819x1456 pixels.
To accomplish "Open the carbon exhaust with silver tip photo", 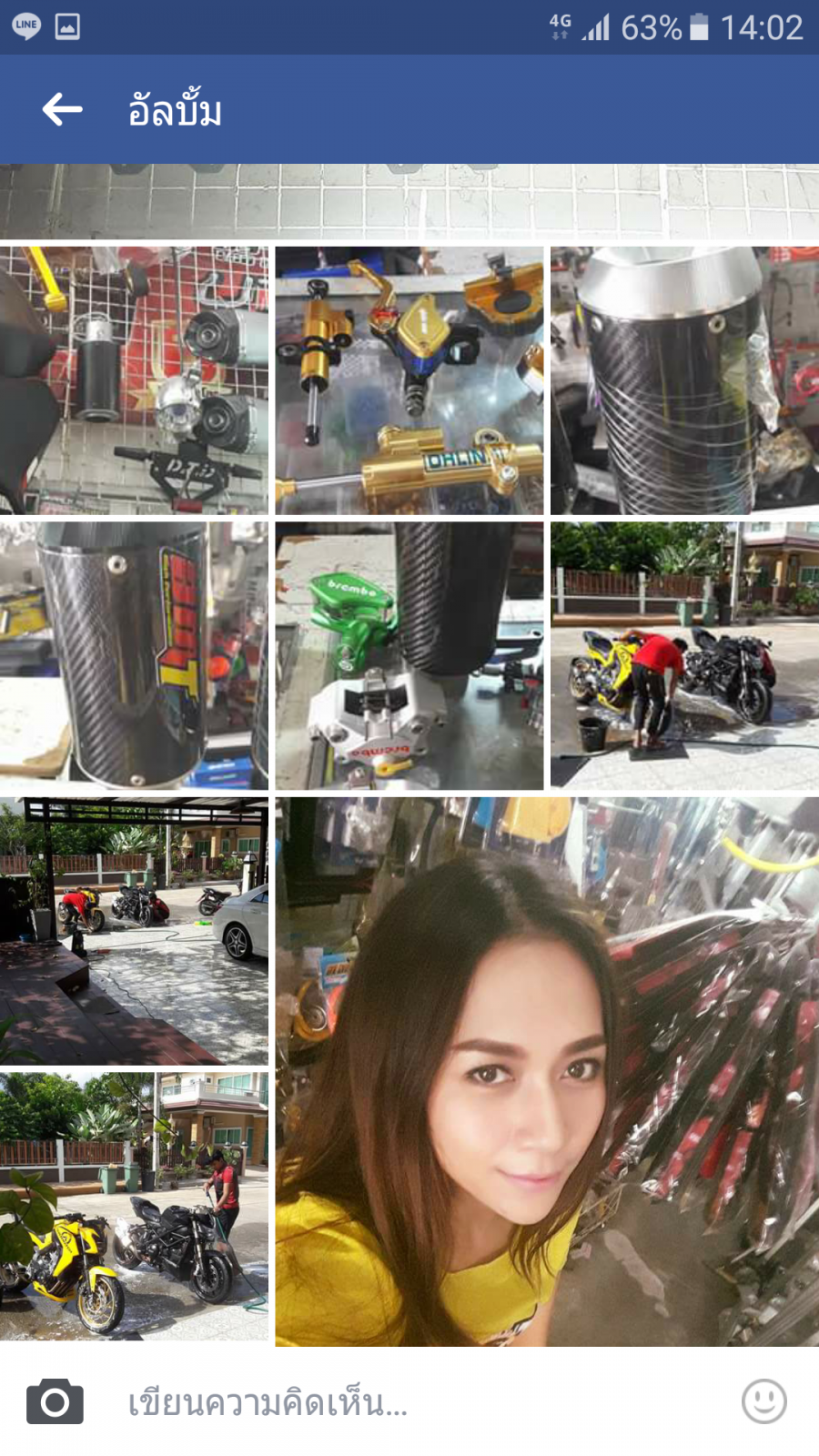I will pyautogui.click(x=684, y=380).
